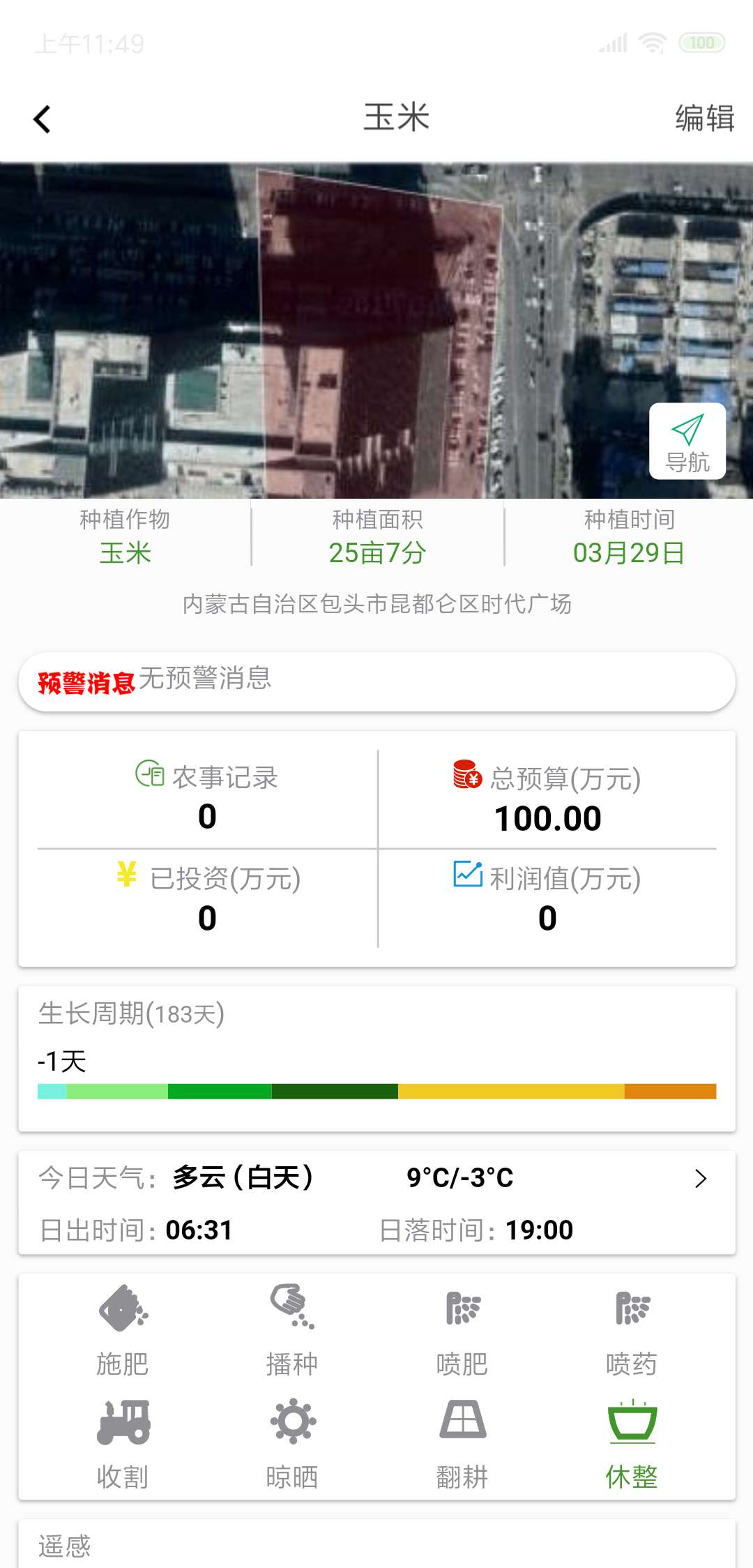This screenshot has height=1568, width=753.
Task: Choose the 播种 sowing activity
Action: 292,1330
